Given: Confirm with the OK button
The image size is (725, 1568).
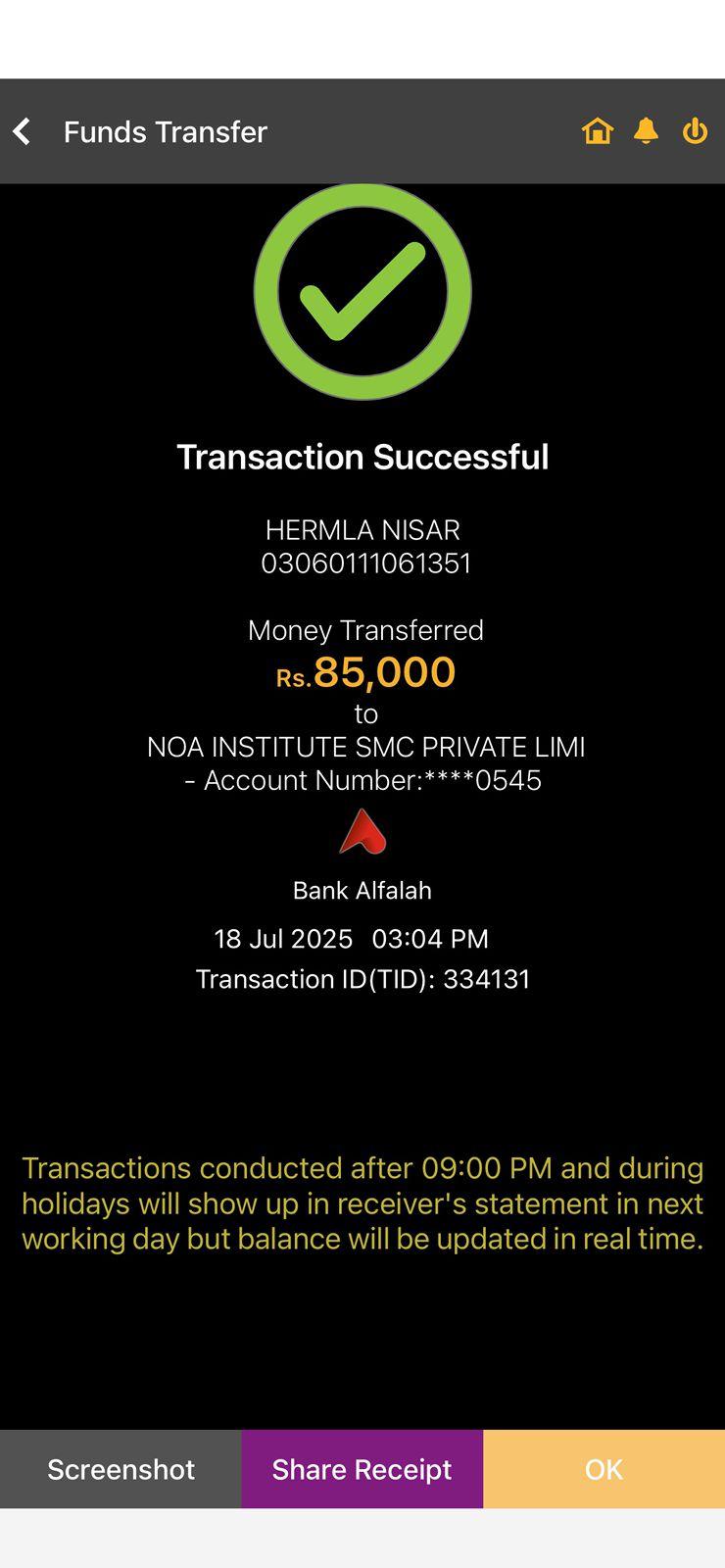Looking at the screenshot, I should pyautogui.click(x=604, y=1469).
